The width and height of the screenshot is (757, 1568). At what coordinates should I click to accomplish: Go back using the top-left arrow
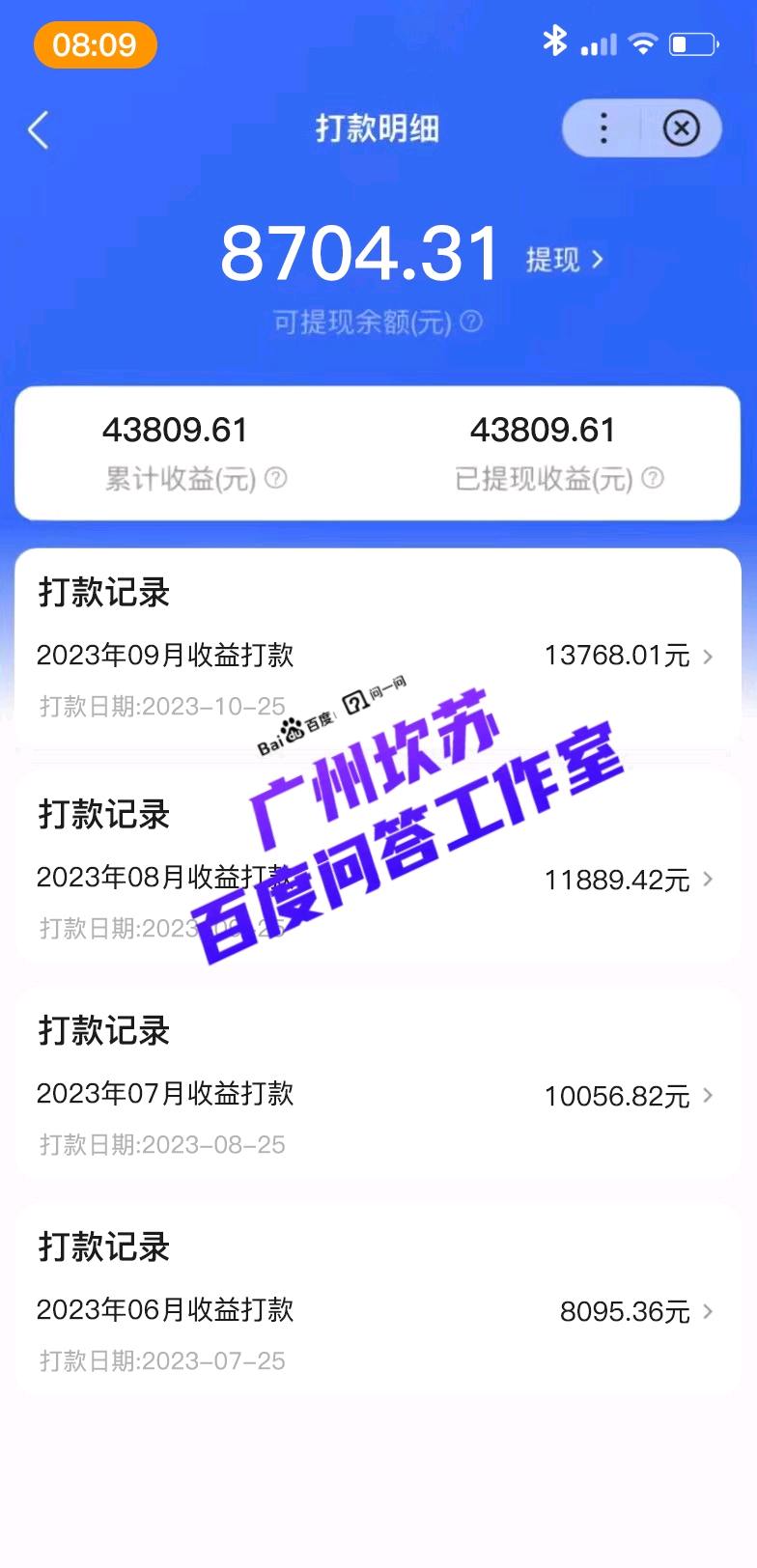tap(39, 129)
